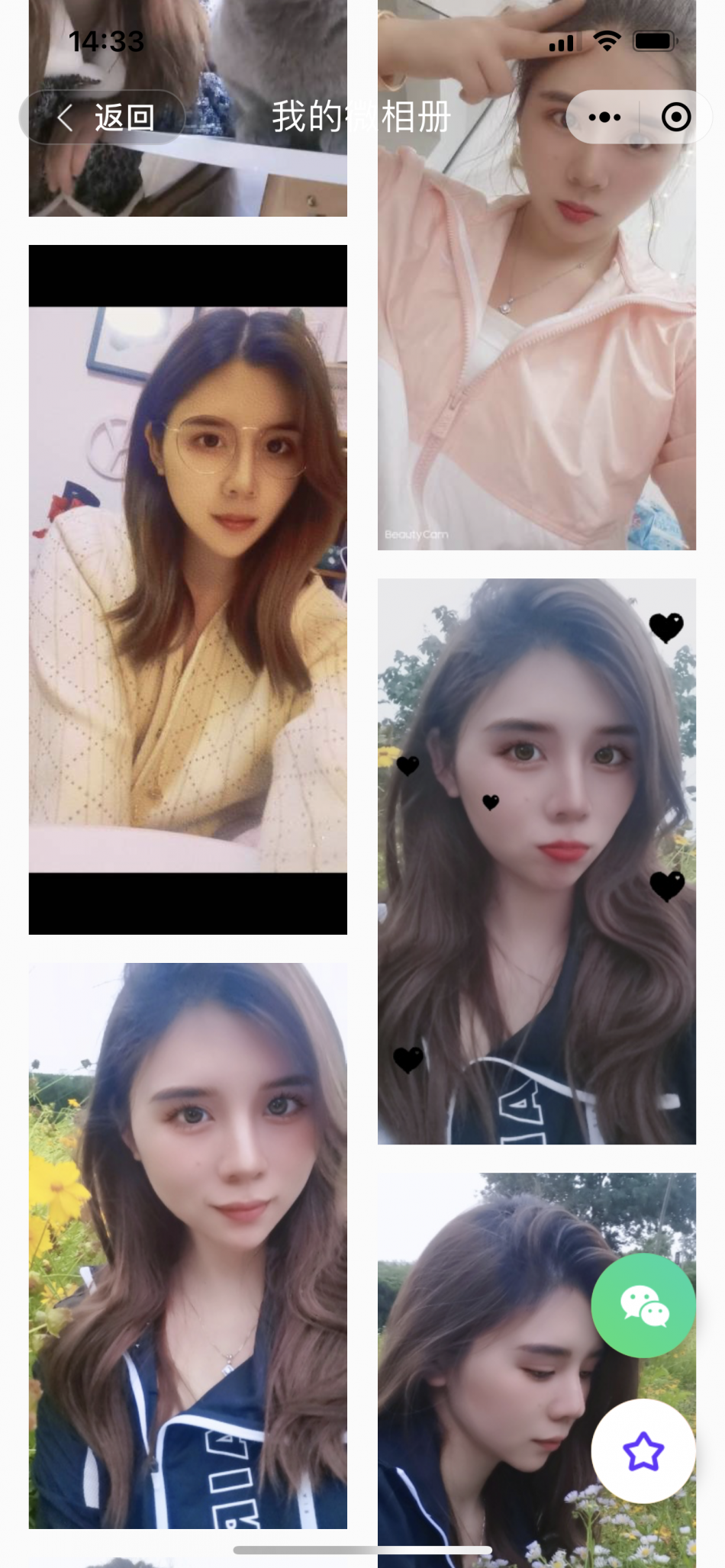Screen dimensions: 725x1568
Task: Open the mini program's three-dot menu
Action: pyautogui.click(x=604, y=118)
